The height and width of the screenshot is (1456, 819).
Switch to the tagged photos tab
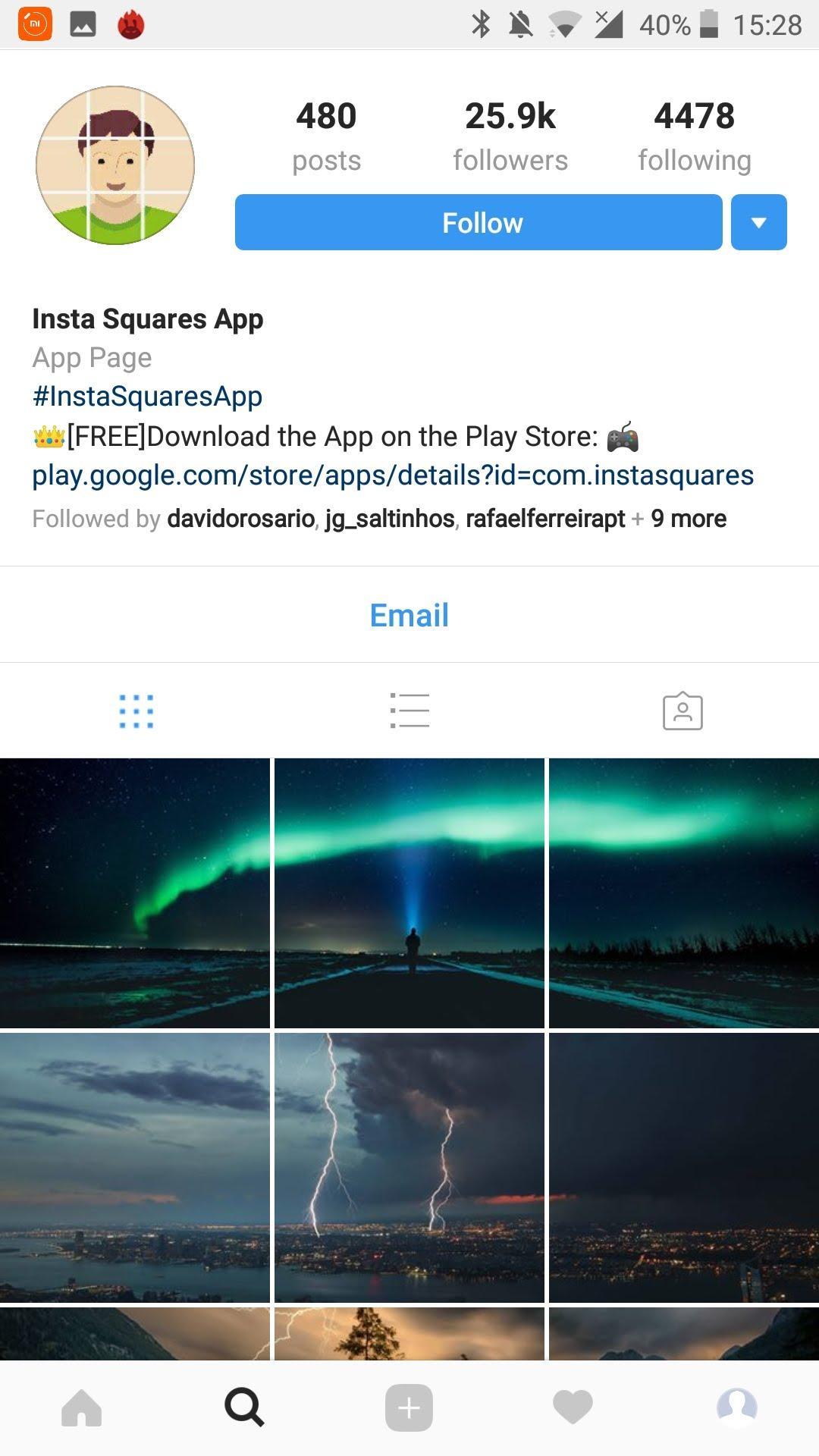(x=682, y=711)
